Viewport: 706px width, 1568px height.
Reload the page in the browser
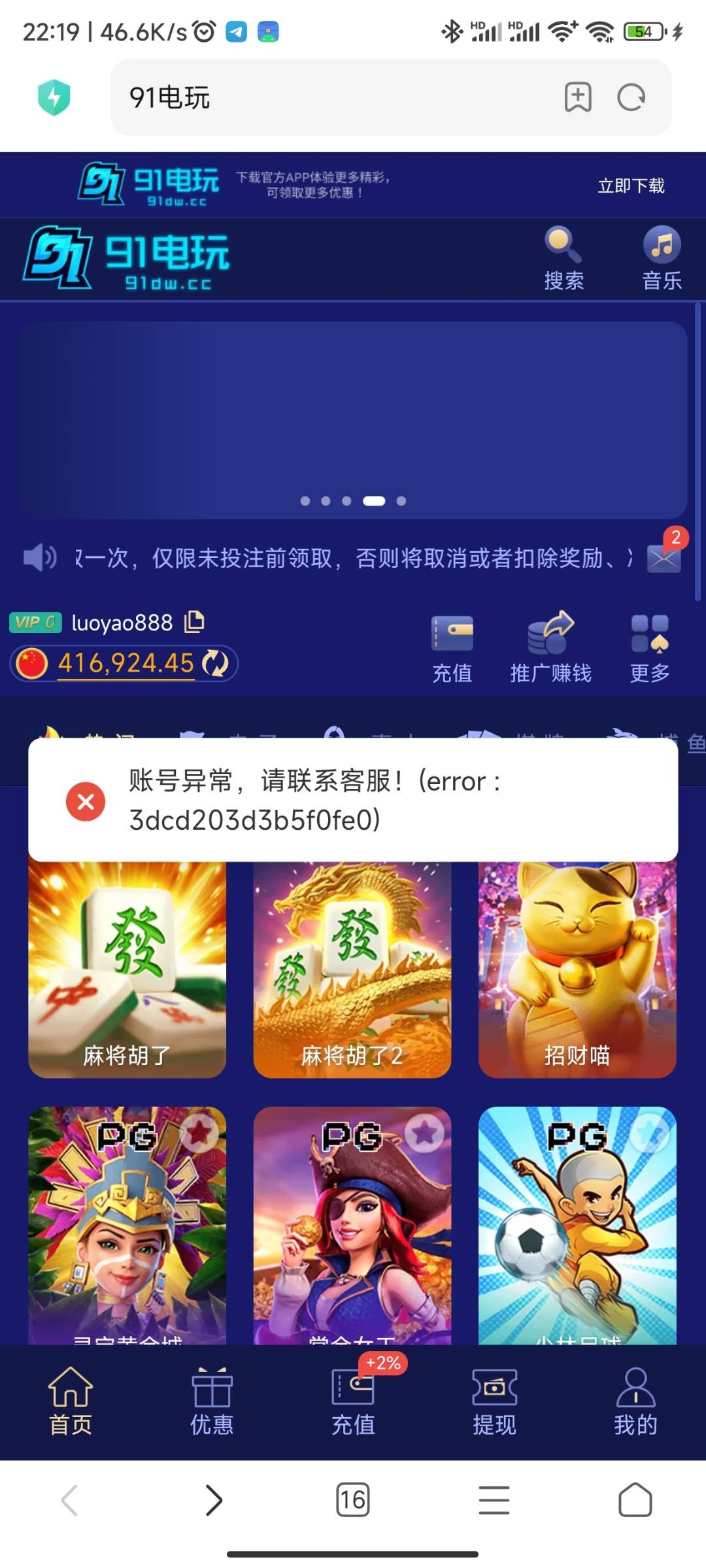[631, 98]
